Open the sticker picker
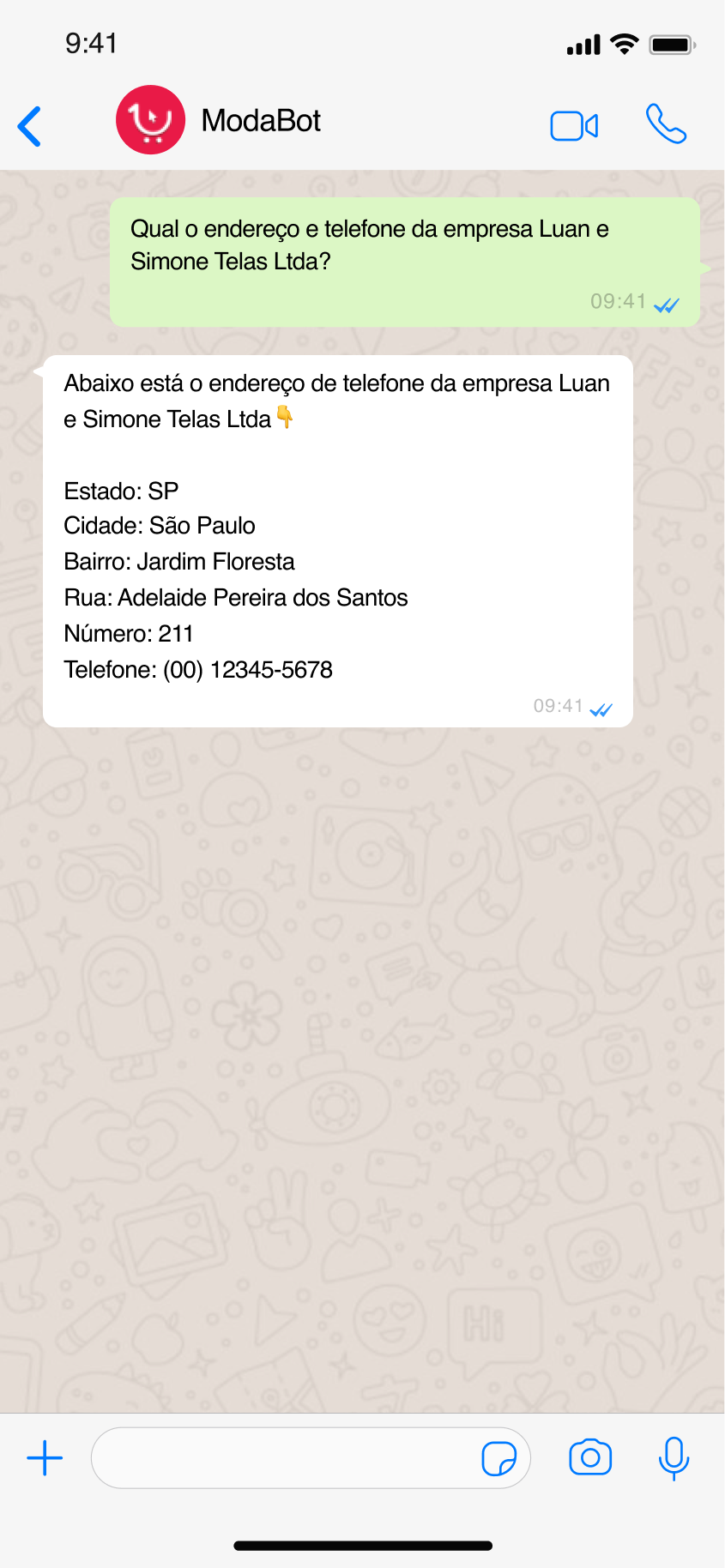The width and height of the screenshot is (725, 1568). [498, 1458]
